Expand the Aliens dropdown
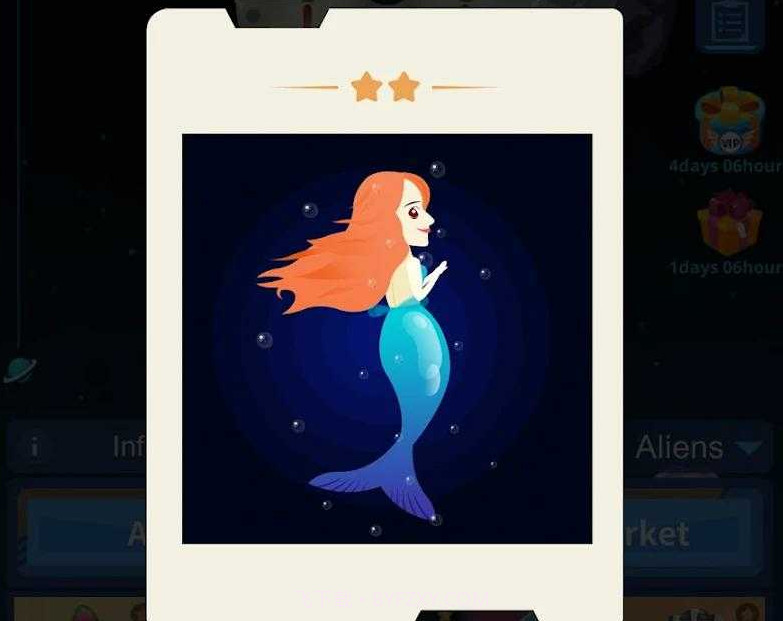Viewport: 783px width, 621px height. coord(700,447)
